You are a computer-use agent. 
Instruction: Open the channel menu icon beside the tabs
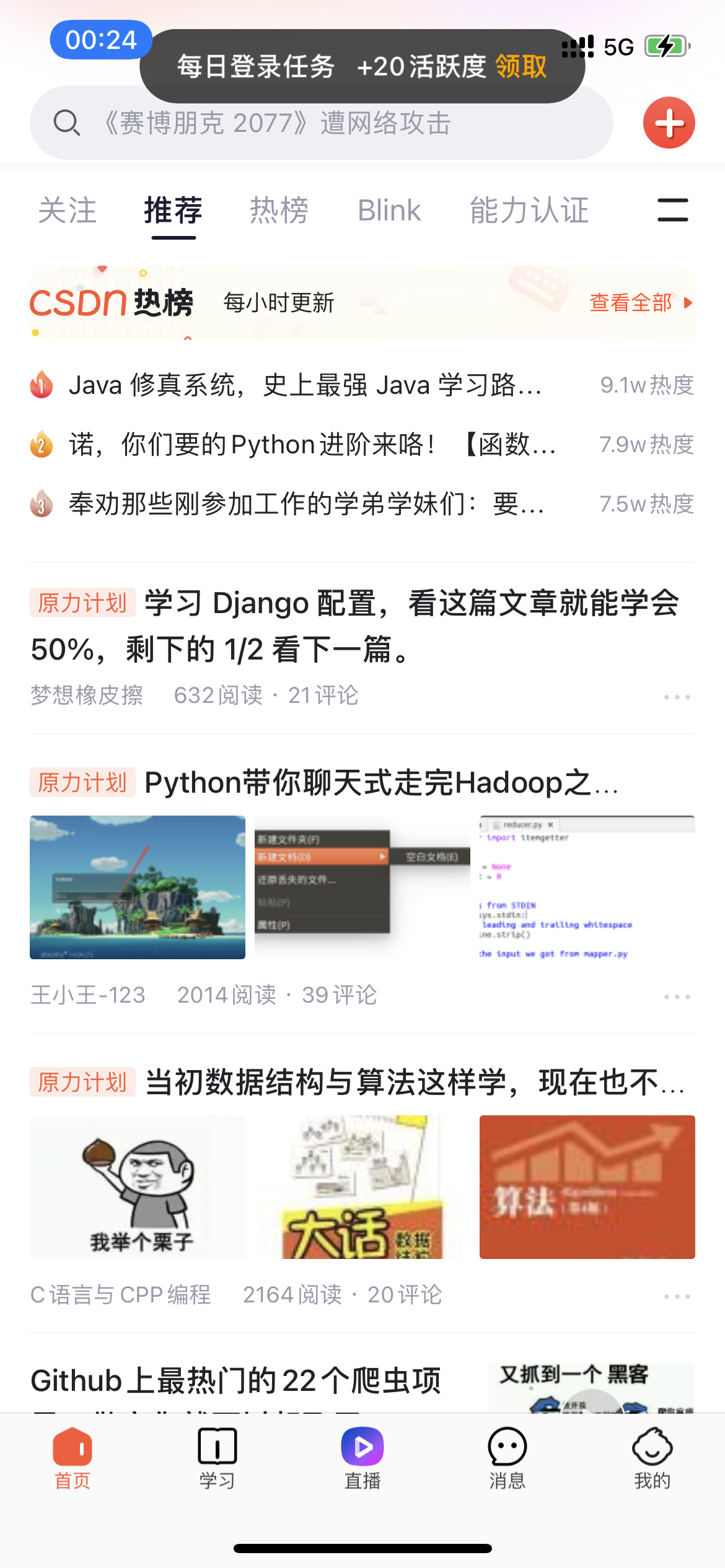[x=672, y=210]
